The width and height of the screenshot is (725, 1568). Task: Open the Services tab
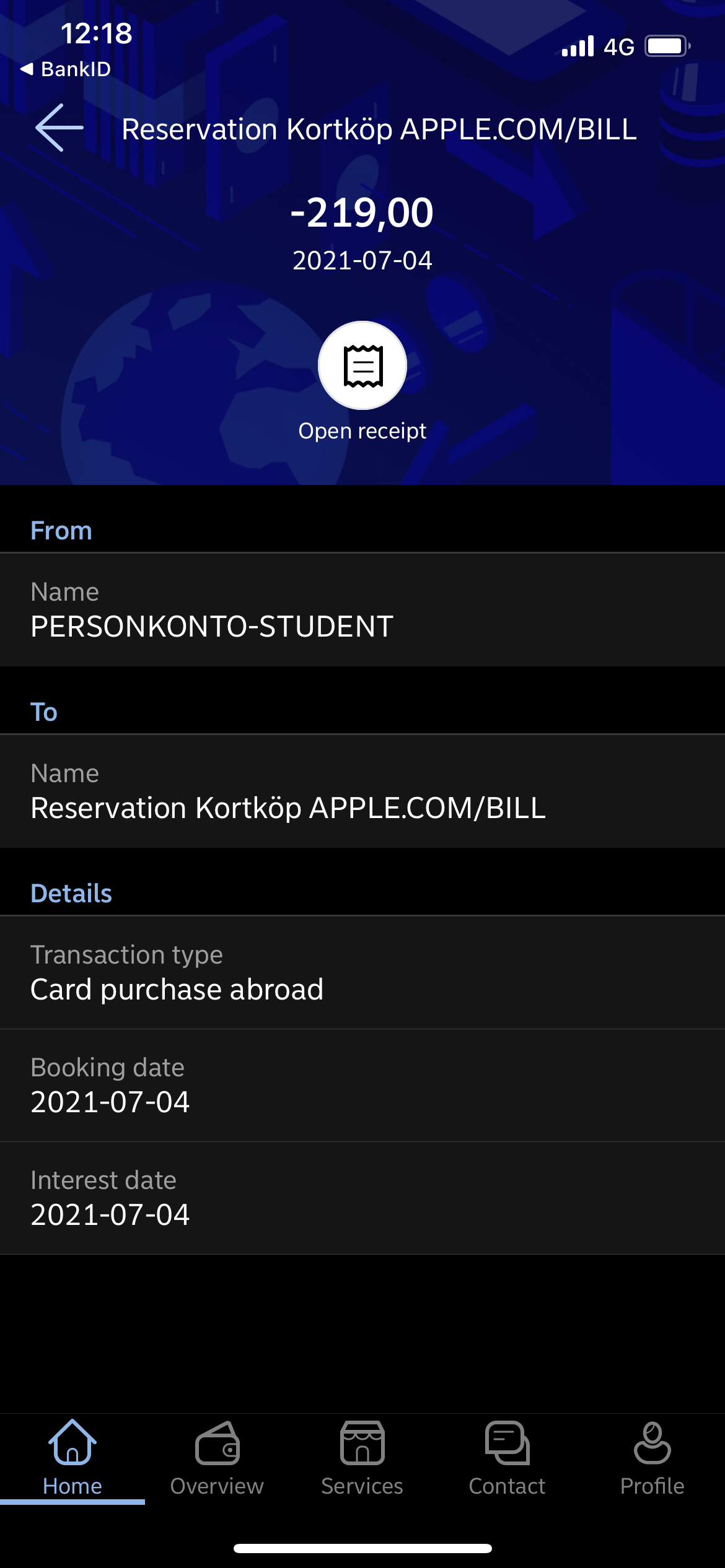click(x=362, y=1459)
